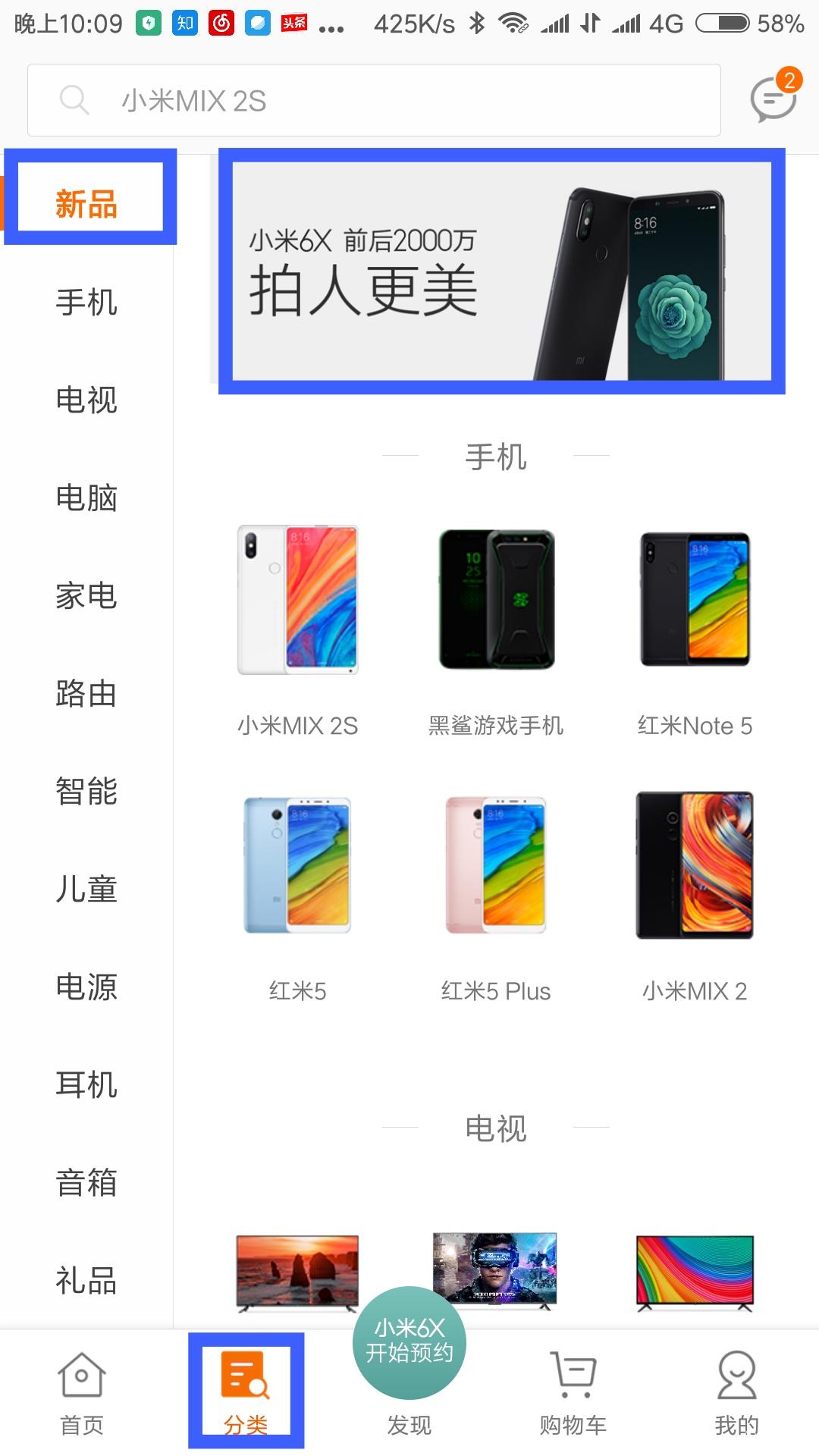Choose the 电脑 category
This screenshot has height=1456, width=819.
tap(86, 498)
